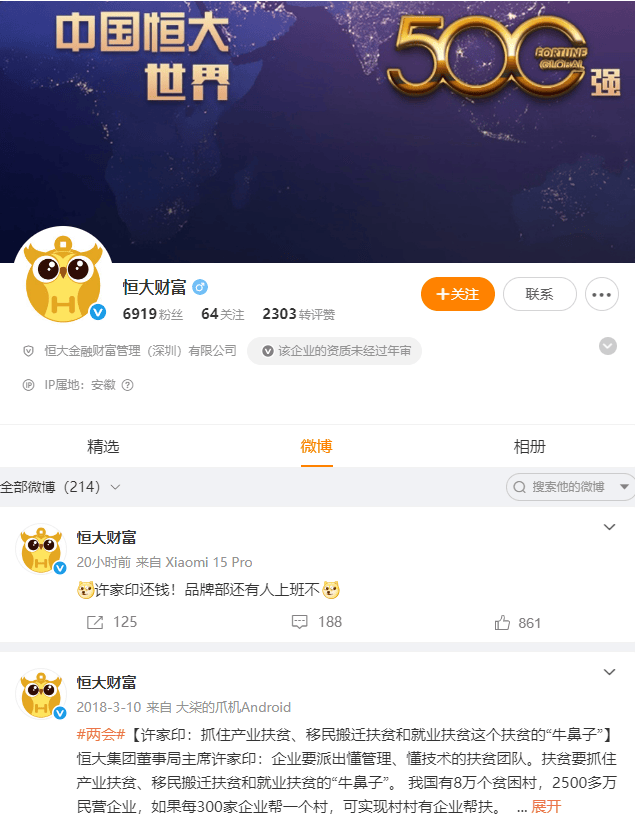635x814 pixels.
Task: Open the three-dot more options button
Action: (601, 295)
